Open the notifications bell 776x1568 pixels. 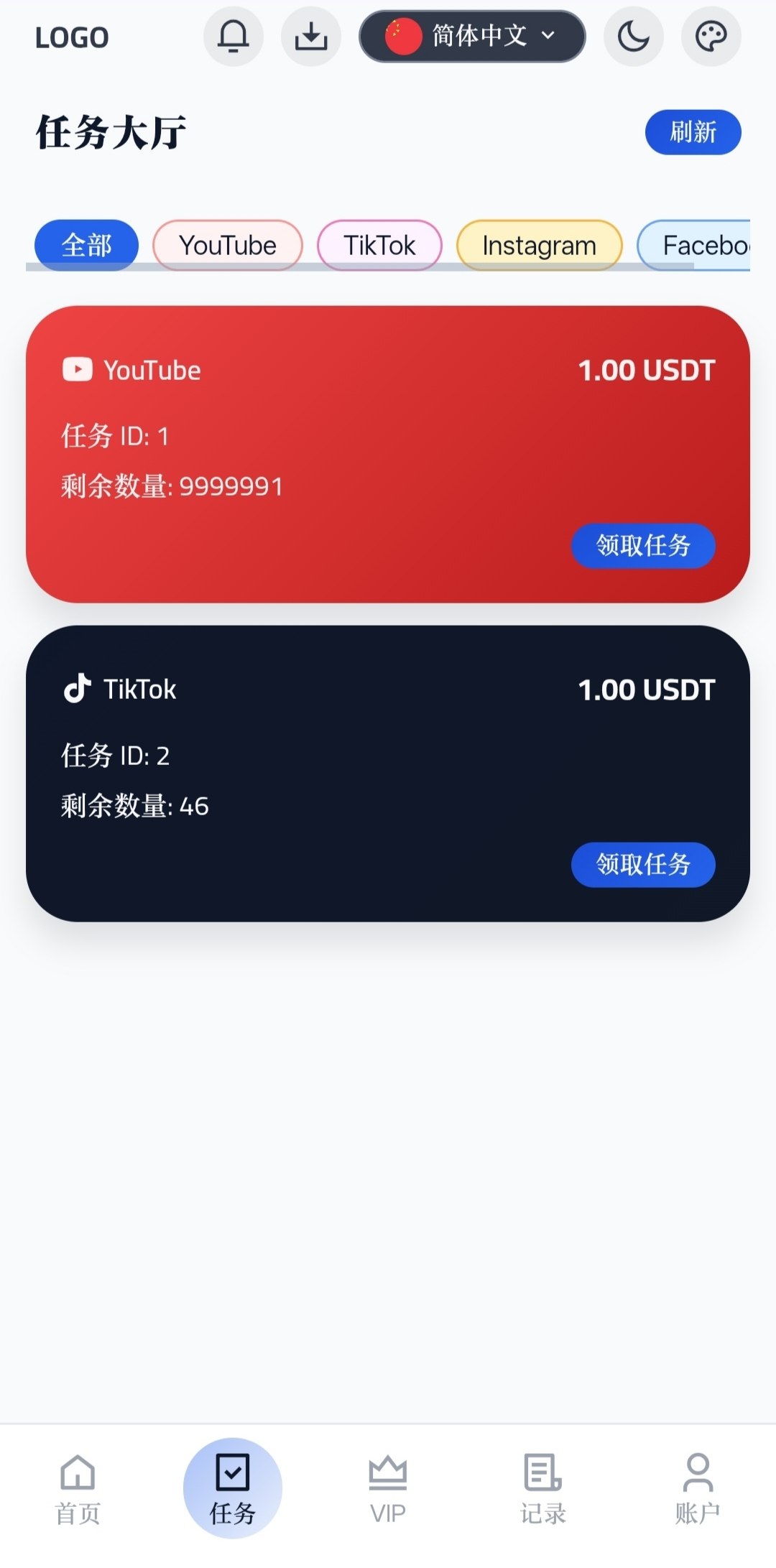pyautogui.click(x=234, y=36)
